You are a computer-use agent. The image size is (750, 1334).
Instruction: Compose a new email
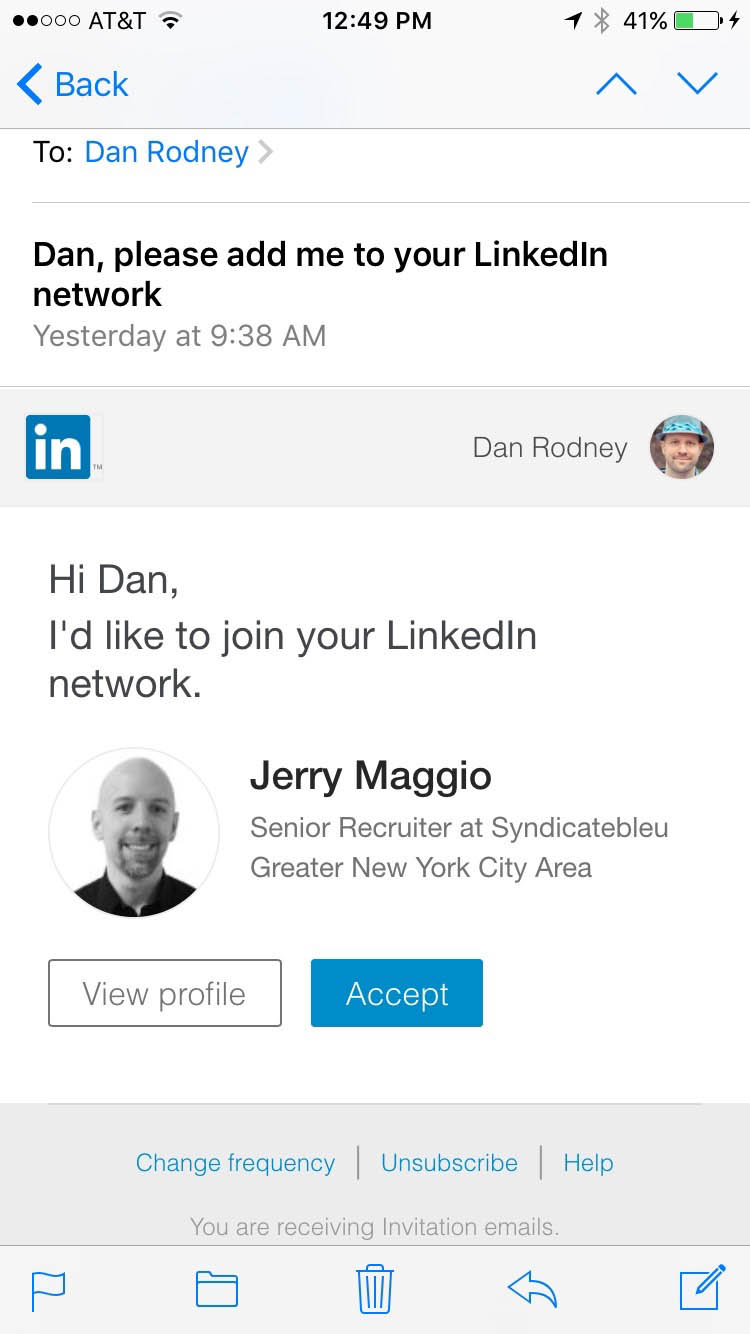pos(702,1288)
